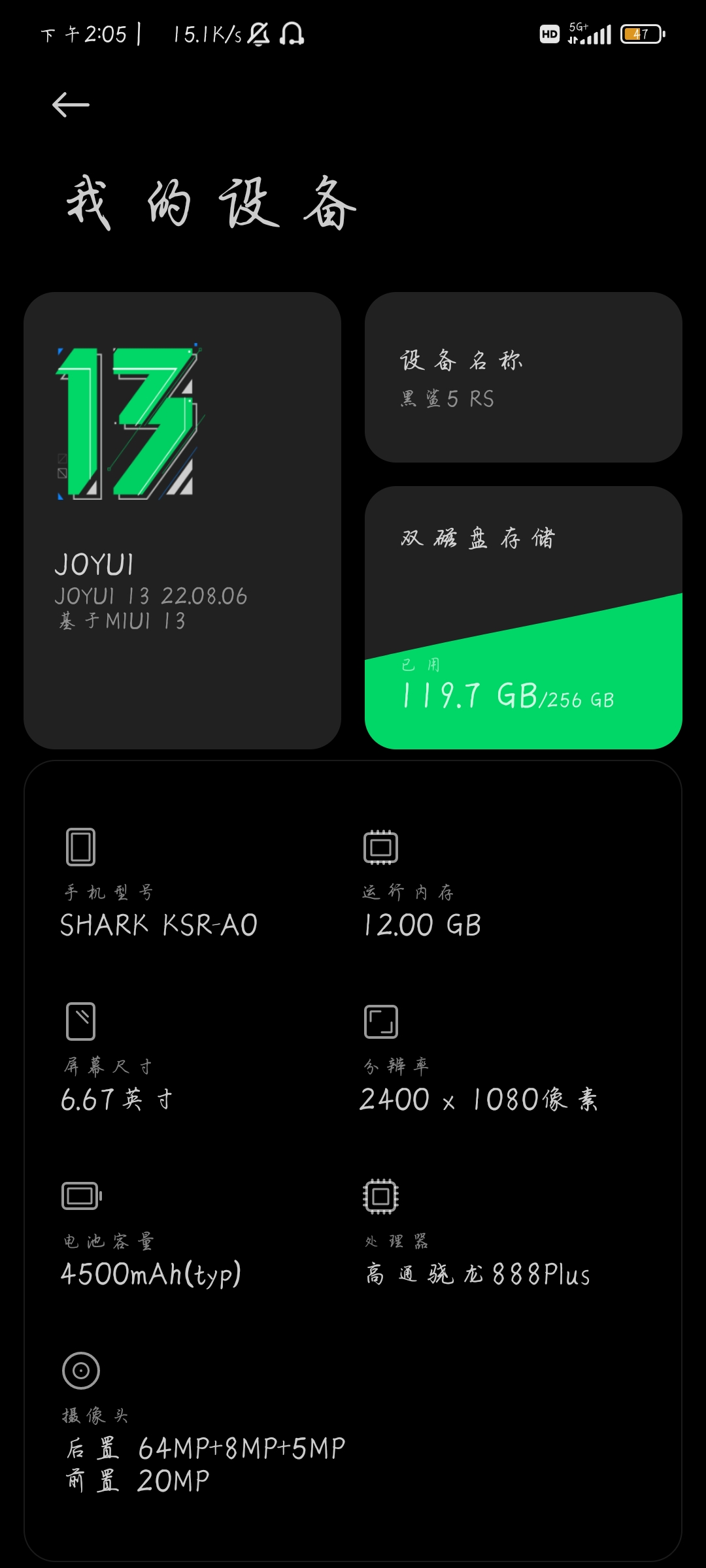Open the 双磁盘存储 storage card
Screen dimensions: 706x1568
(x=523, y=617)
